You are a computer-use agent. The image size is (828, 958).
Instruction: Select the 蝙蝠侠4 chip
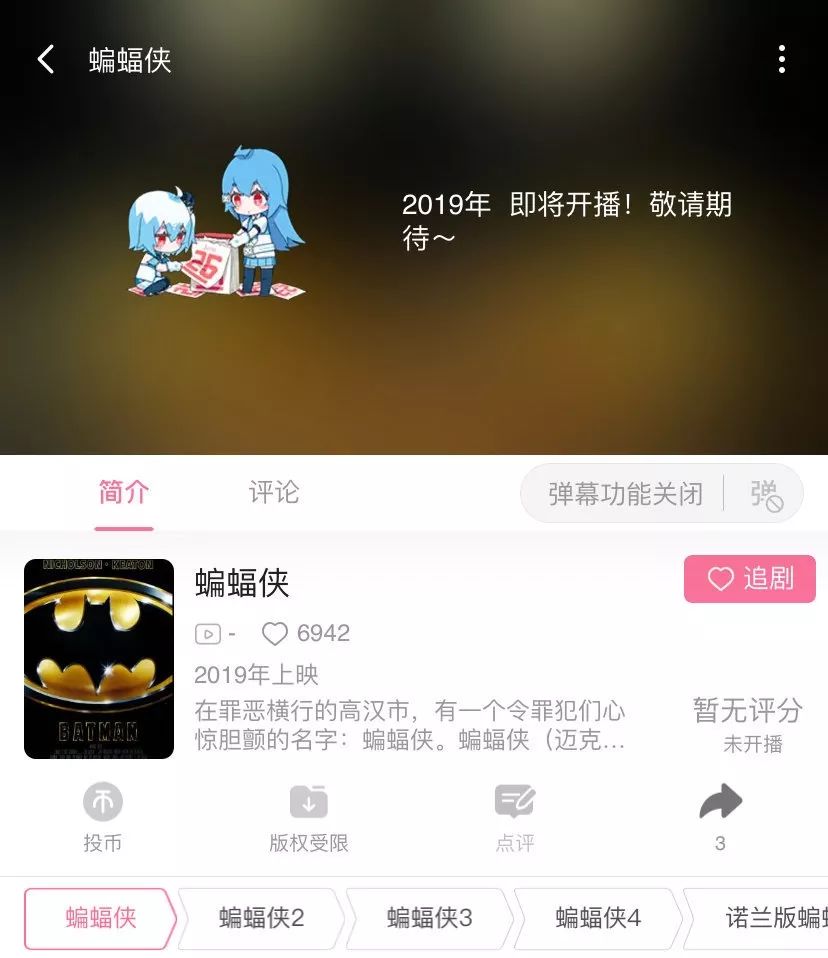pyautogui.click(x=598, y=918)
